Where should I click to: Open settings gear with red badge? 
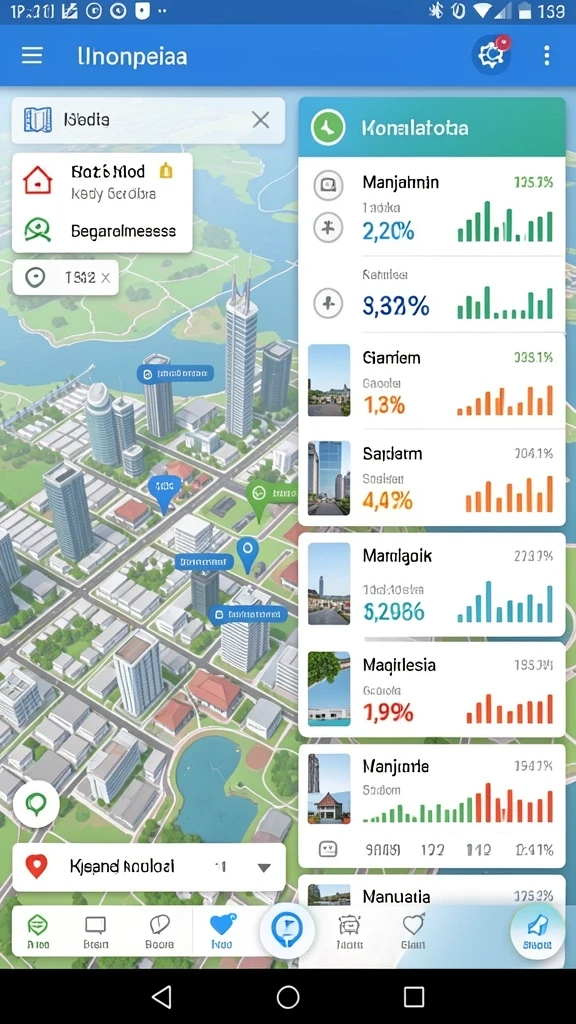(491, 54)
